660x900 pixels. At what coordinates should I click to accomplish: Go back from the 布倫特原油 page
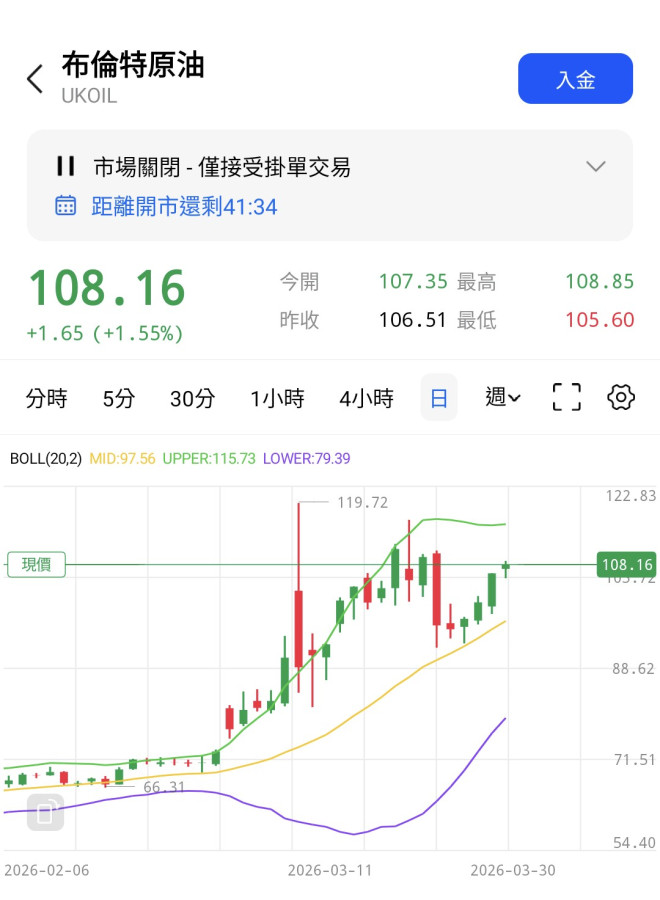tap(35, 79)
